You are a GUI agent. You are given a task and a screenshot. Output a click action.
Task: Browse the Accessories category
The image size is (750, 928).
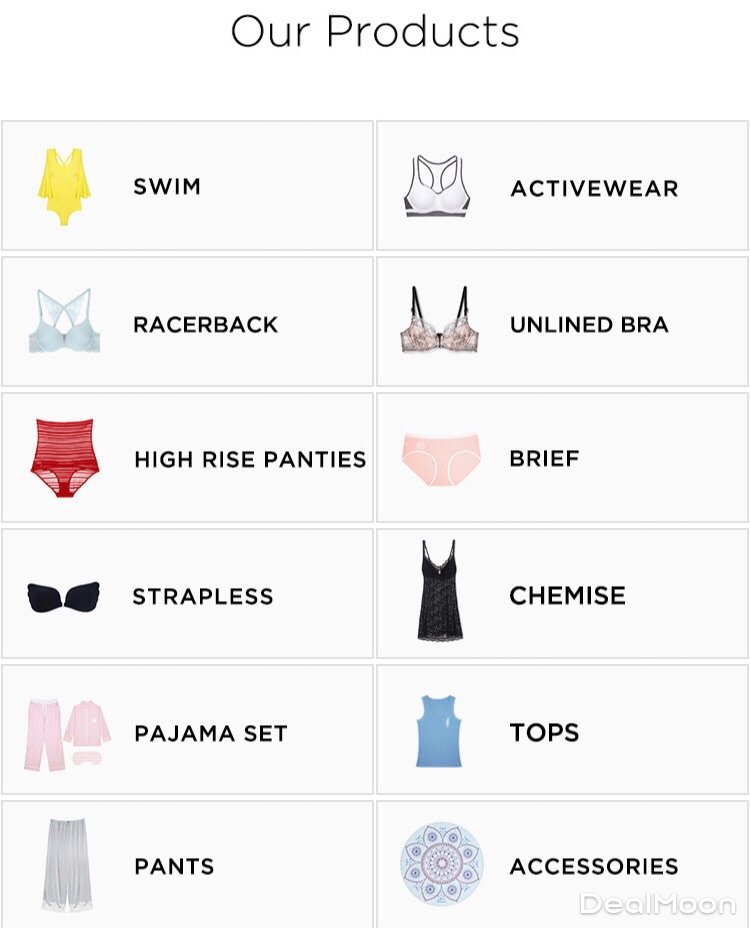click(562, 864)
